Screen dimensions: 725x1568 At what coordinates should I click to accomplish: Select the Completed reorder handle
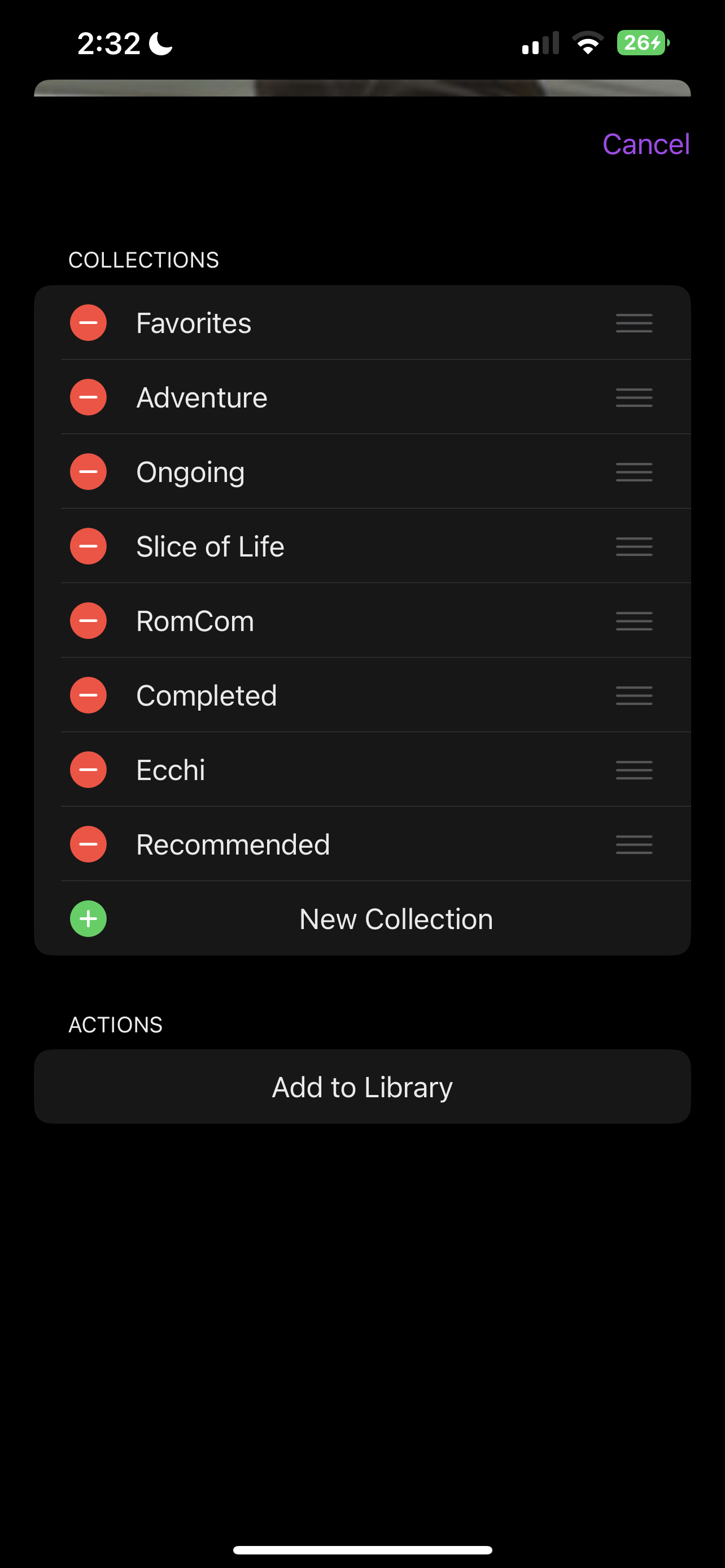tap(634, 695)
